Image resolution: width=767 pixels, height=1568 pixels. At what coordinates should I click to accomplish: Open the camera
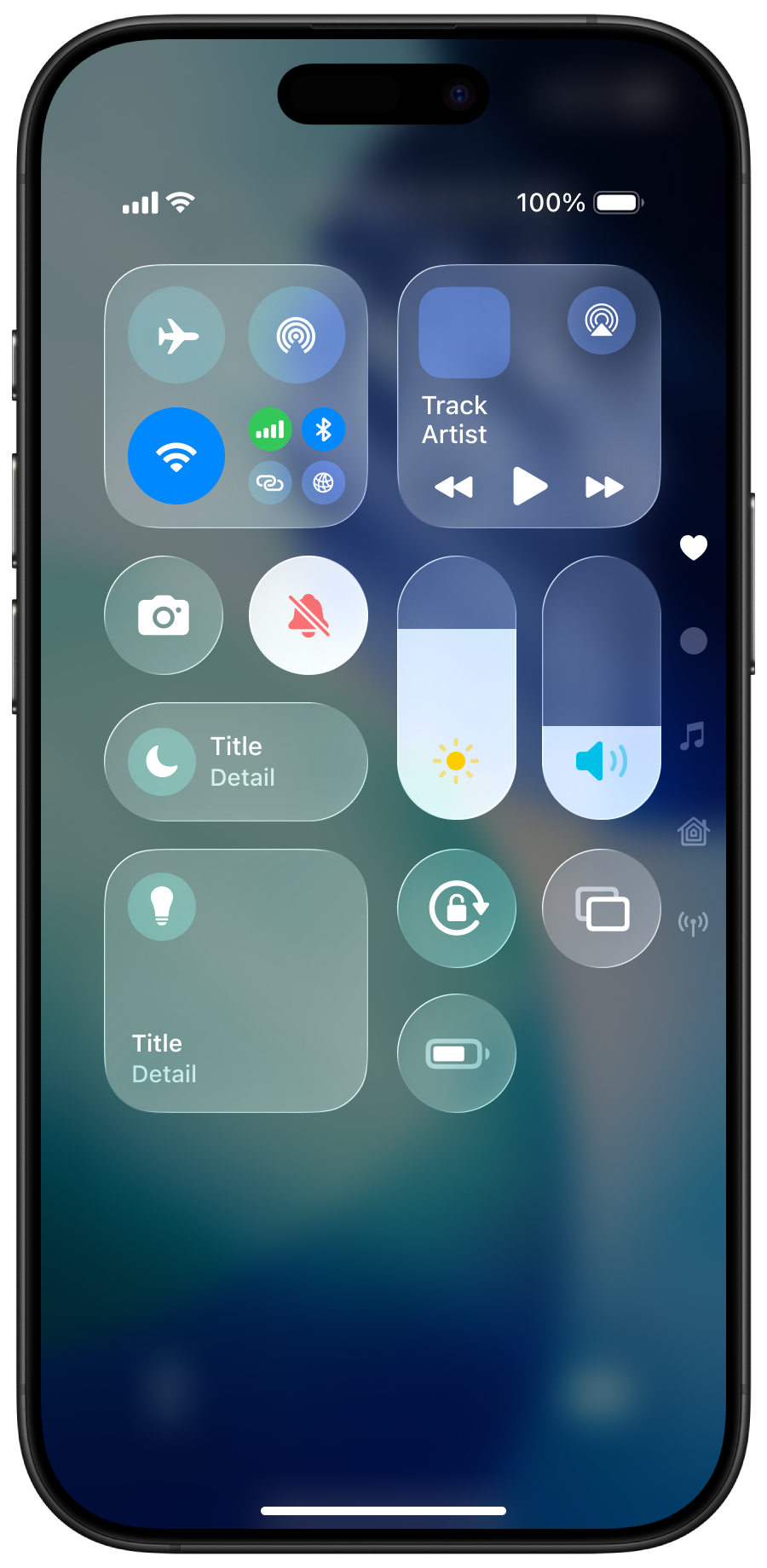pos(164,615)
